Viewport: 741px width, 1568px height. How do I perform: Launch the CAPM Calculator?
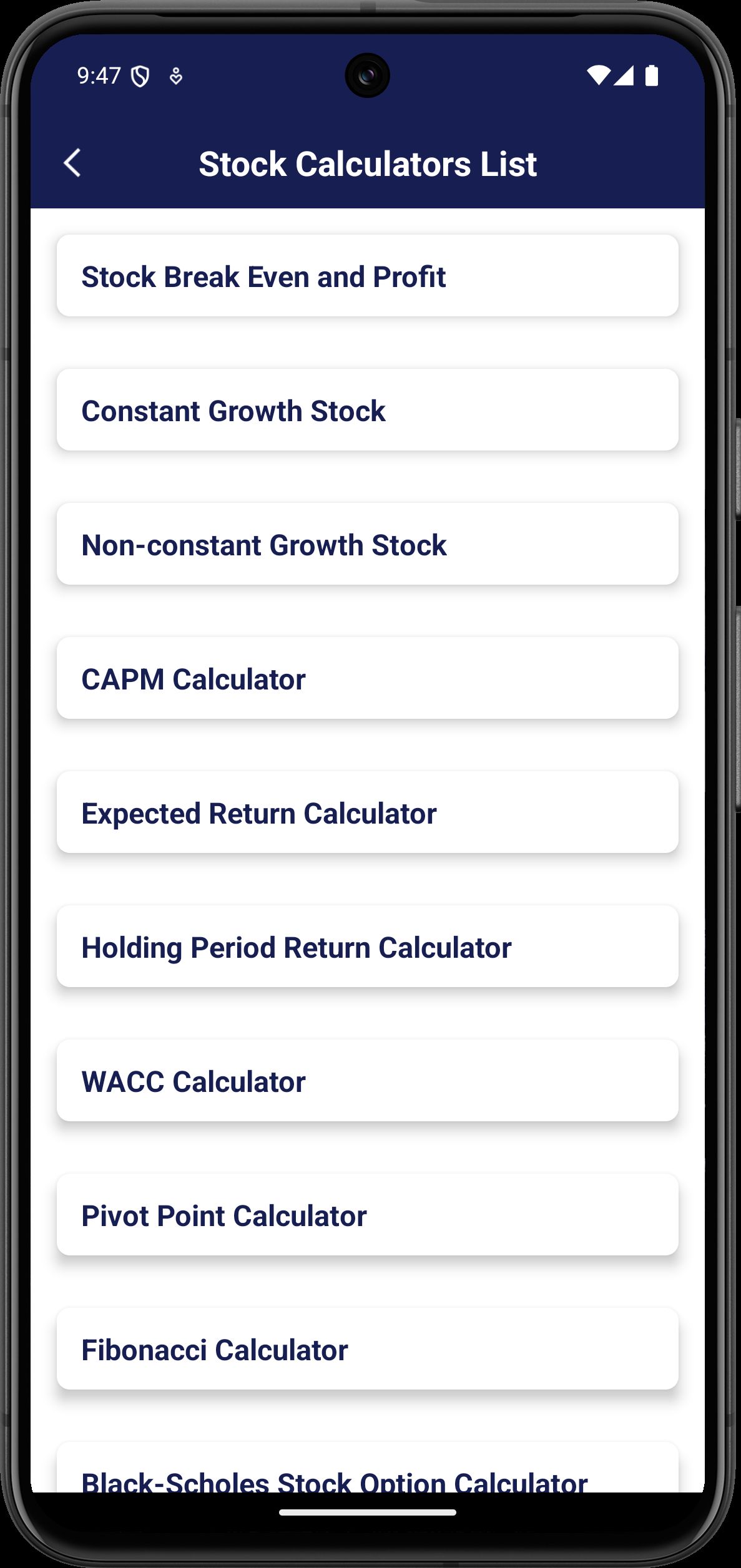point(367,678)
